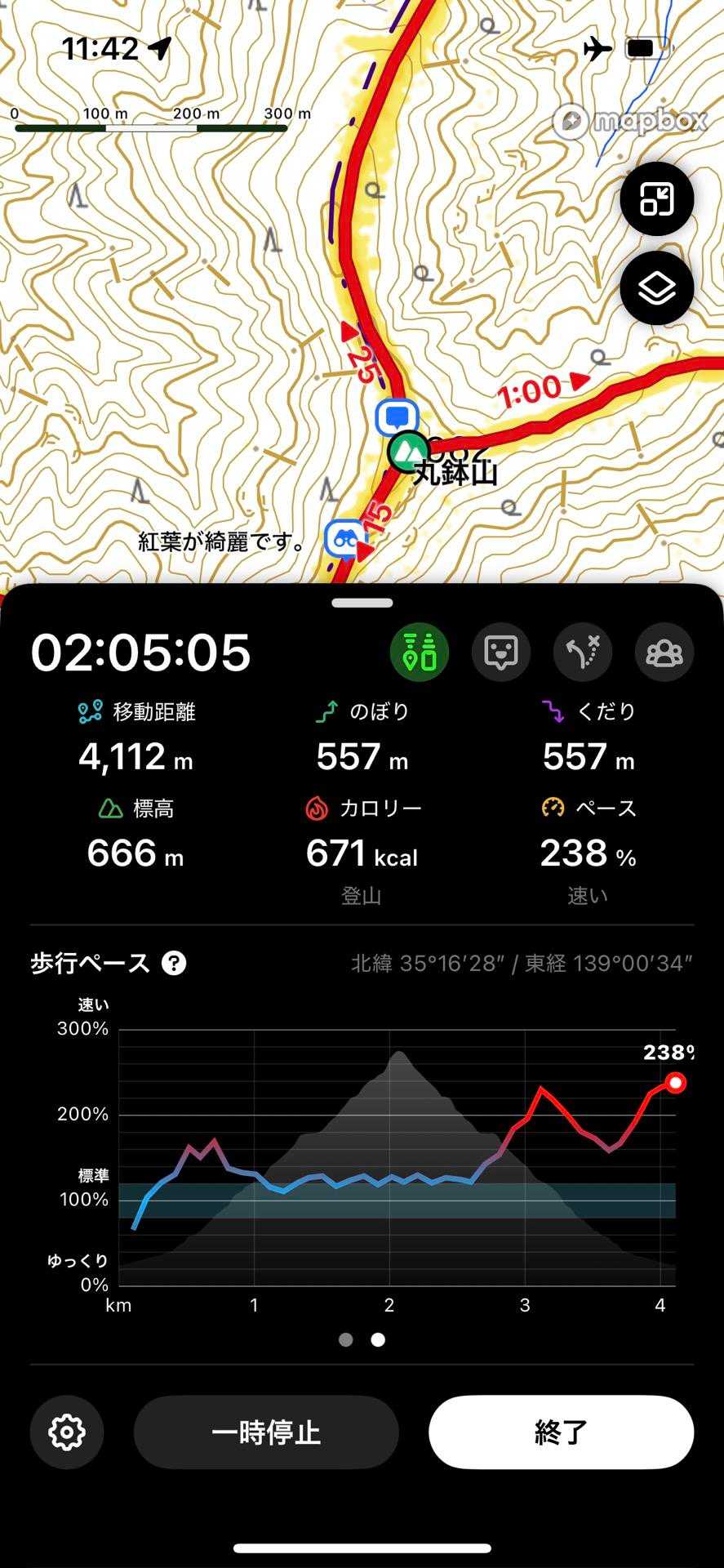Tap the green landmark tracking icon

point(420,652)
